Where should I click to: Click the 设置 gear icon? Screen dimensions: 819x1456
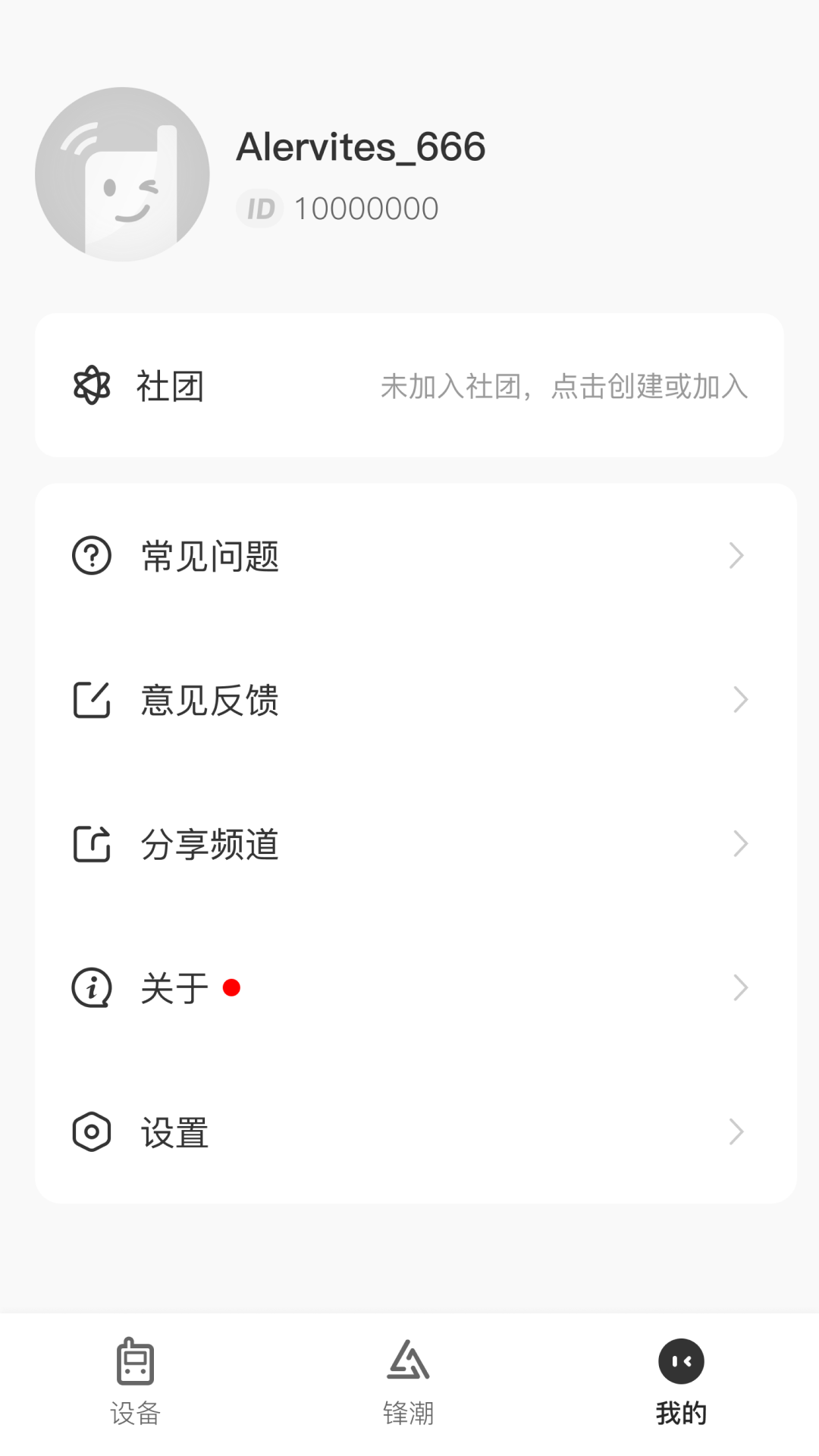[x=91, y=1131]
